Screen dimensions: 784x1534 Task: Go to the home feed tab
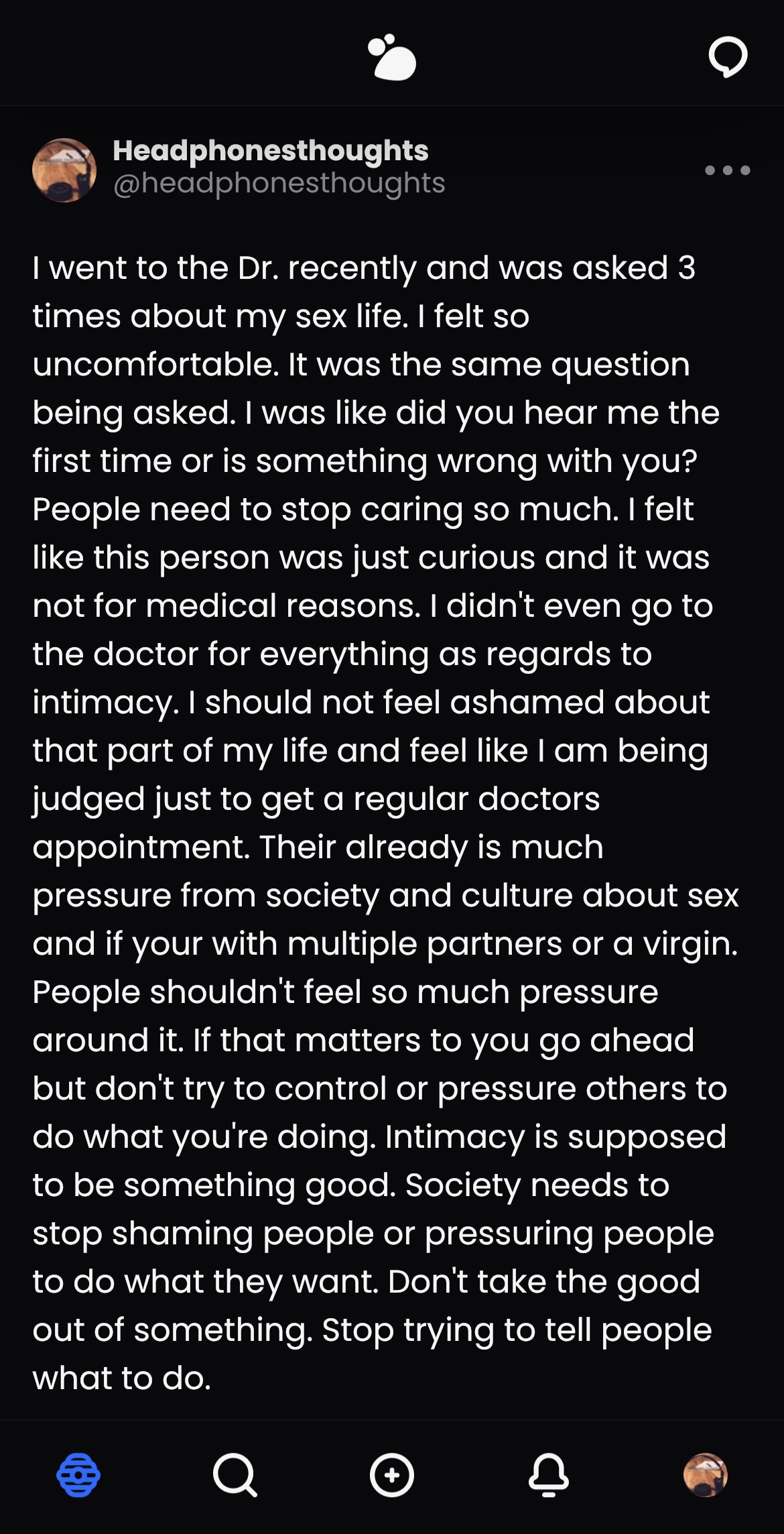(x=78, y=1475)
